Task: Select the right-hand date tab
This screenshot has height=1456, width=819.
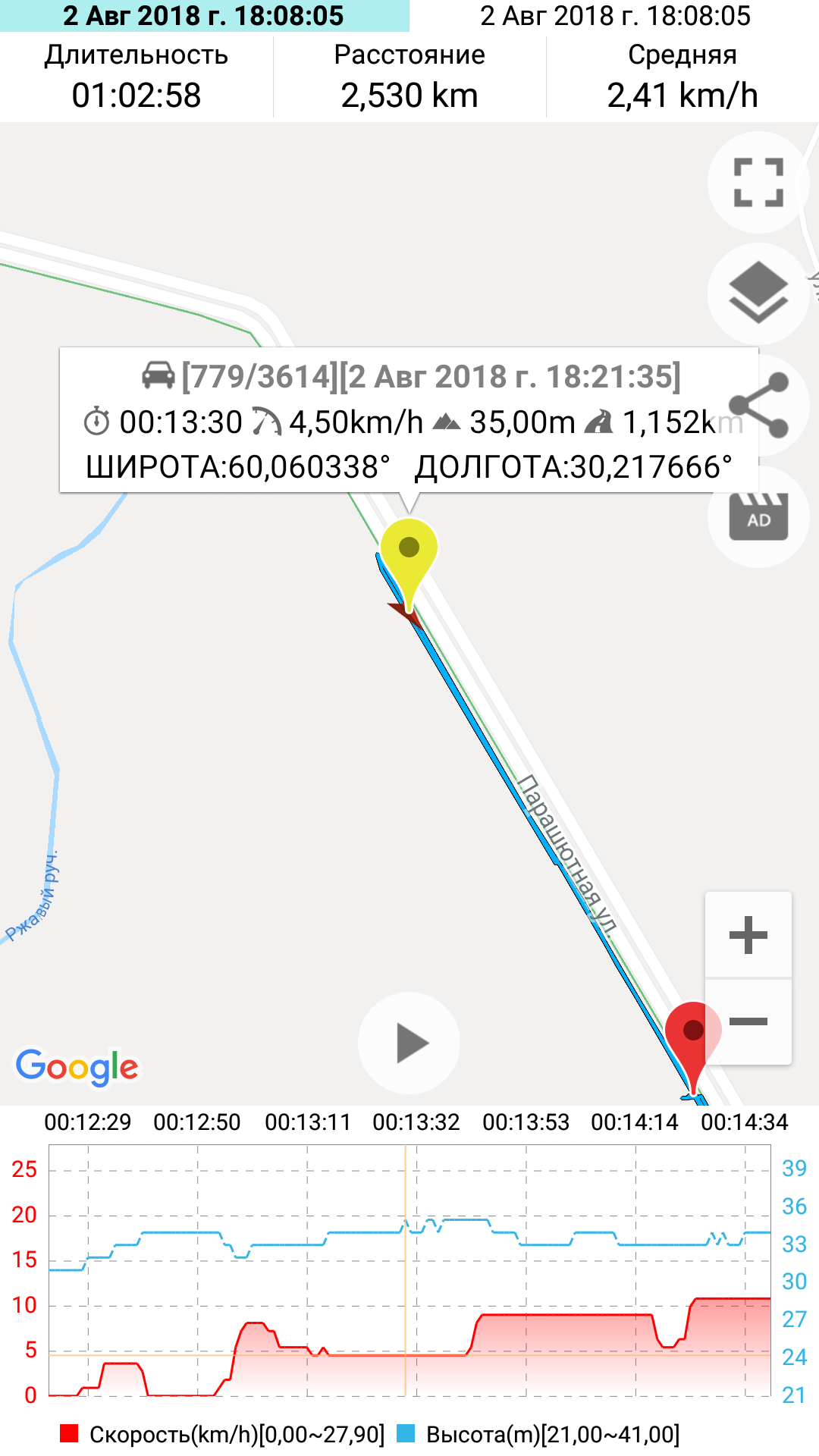Action: [614, 16]
